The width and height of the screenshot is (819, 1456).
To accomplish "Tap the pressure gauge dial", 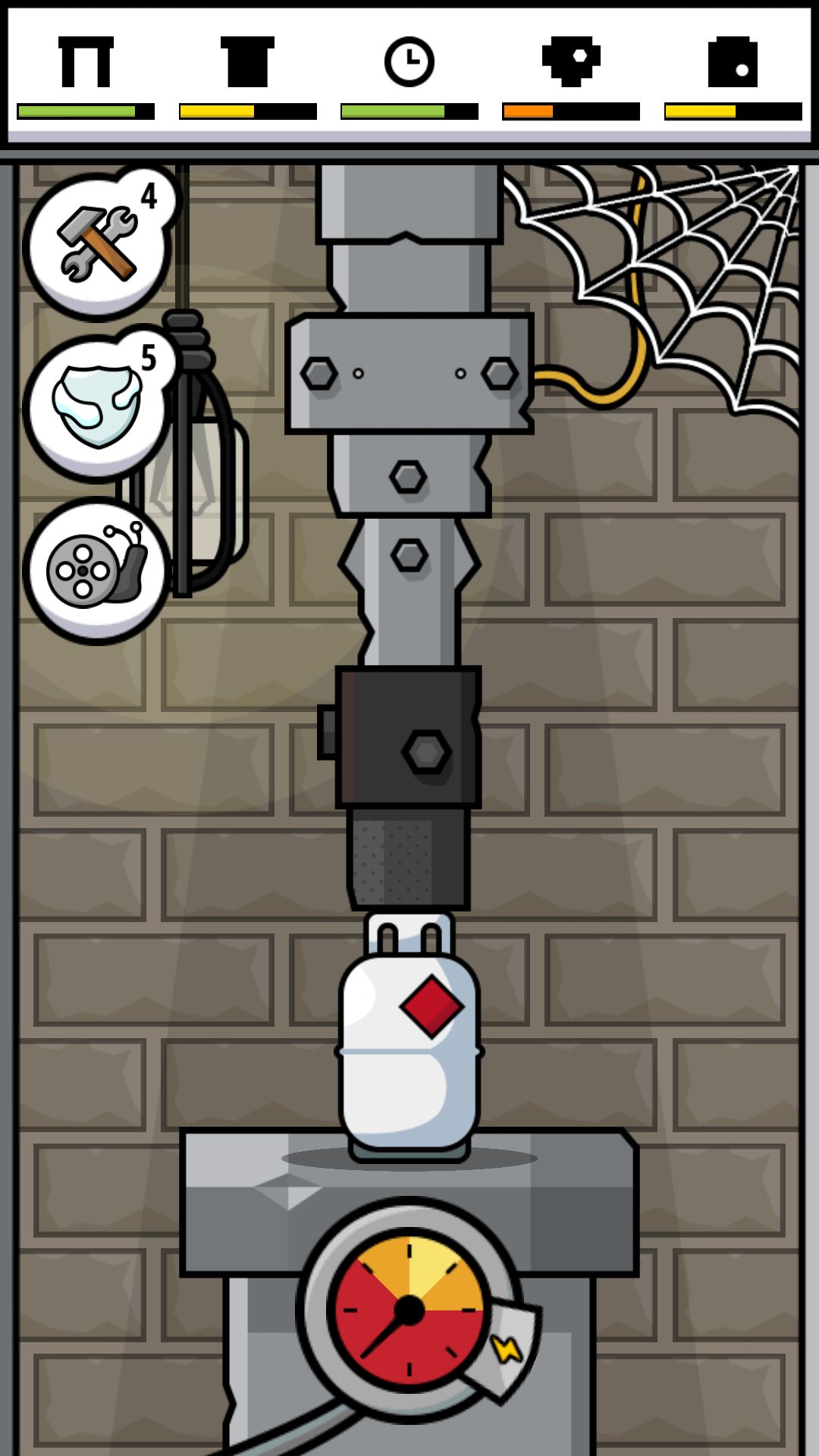I will click(x=409, y=1310).
